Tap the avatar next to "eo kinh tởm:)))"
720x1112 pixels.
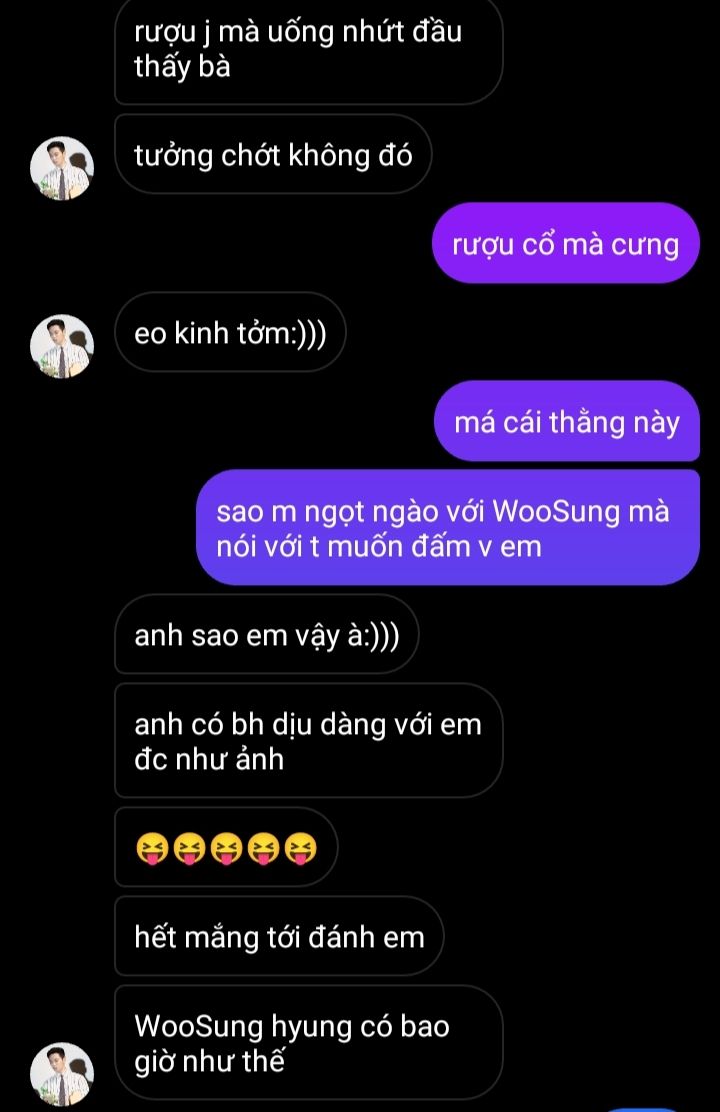click(62, 345)
